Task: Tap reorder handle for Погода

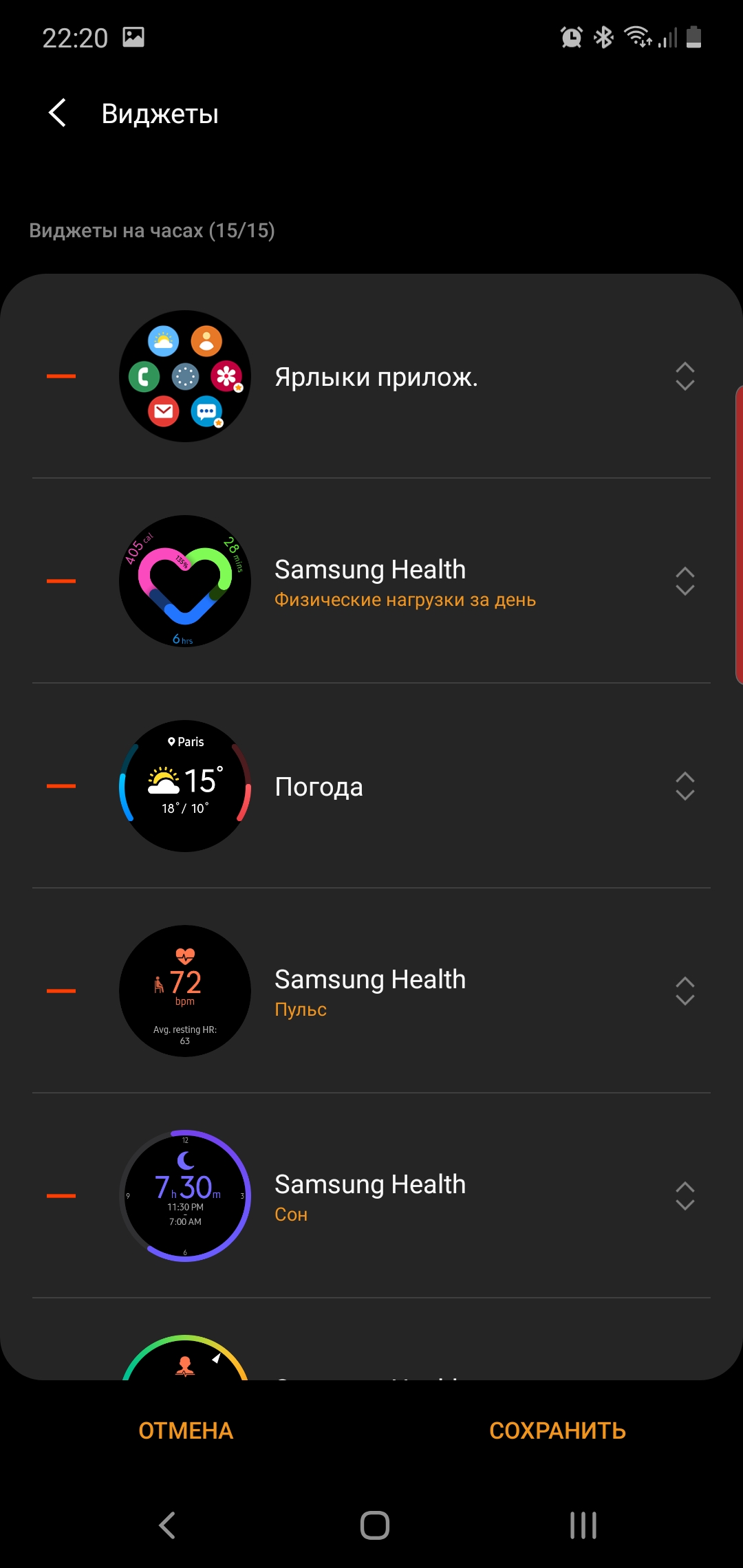Action: [685, 786]
